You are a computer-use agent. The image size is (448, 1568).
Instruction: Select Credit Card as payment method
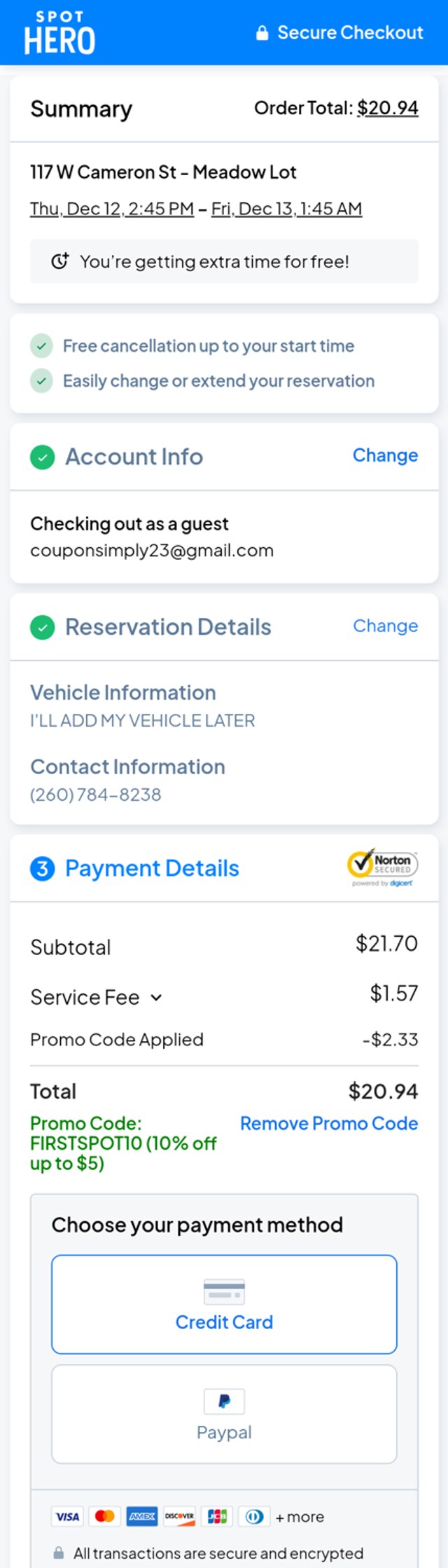tap(224, 1304)
